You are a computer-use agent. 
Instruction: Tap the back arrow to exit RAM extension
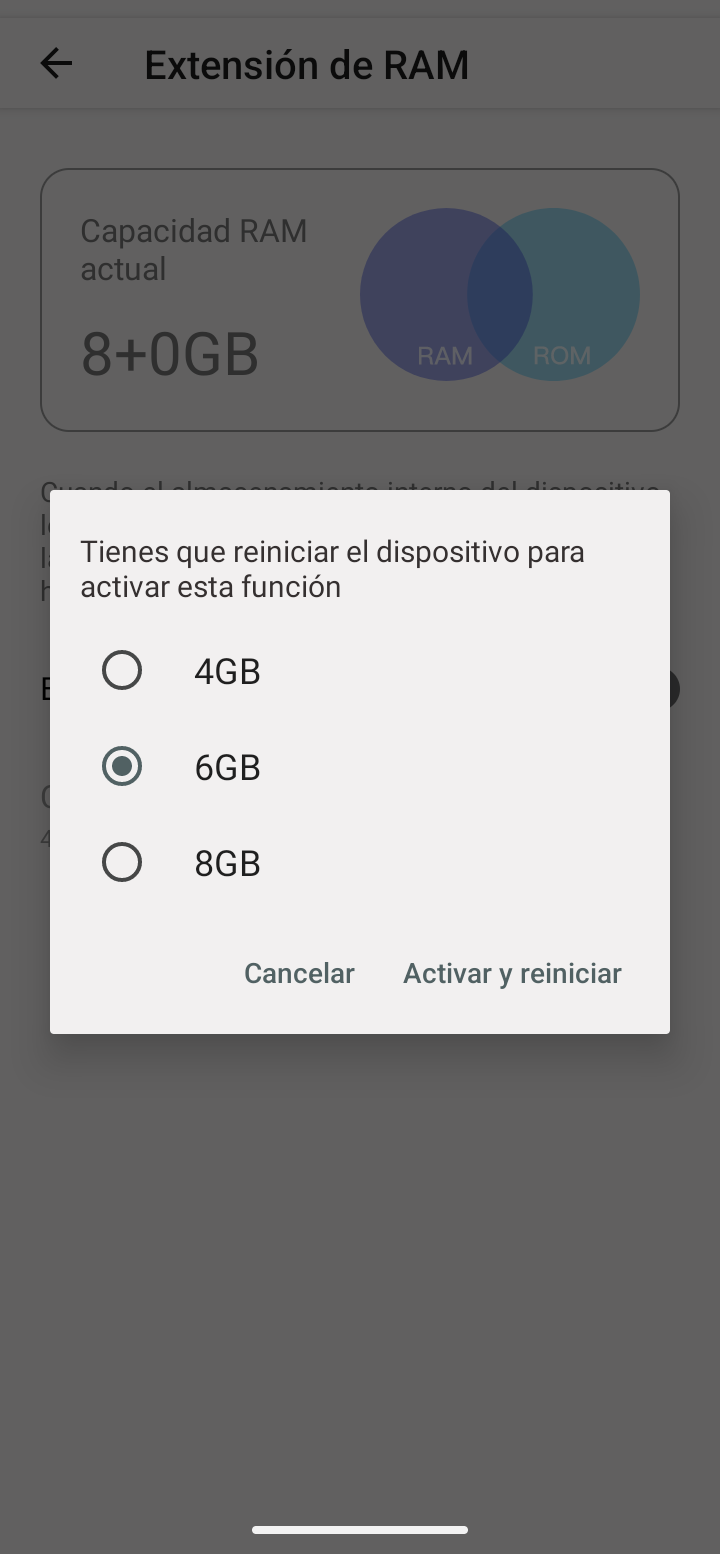(x=56, y=63)
